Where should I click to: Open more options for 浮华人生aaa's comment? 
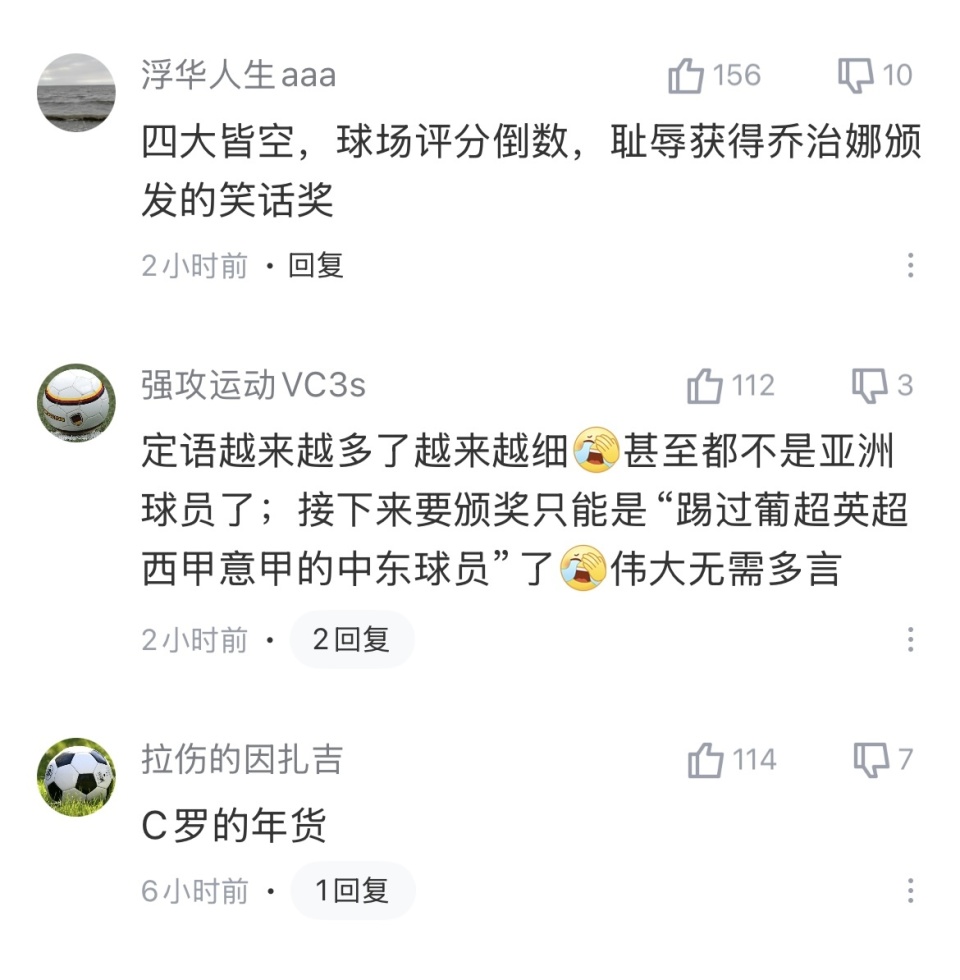908,267
